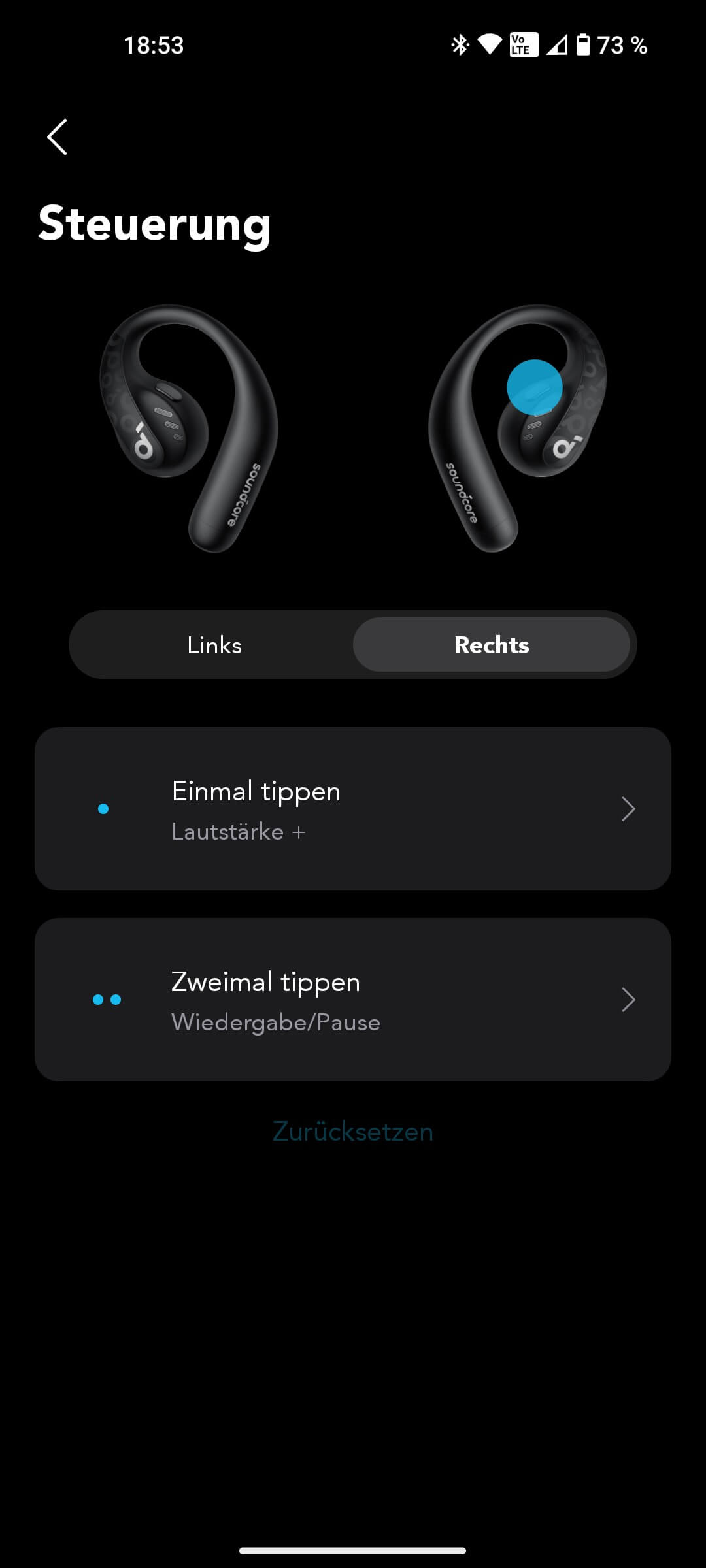
Task: Select the Rechts earbud tab
Action: click(x=492, y=645)
